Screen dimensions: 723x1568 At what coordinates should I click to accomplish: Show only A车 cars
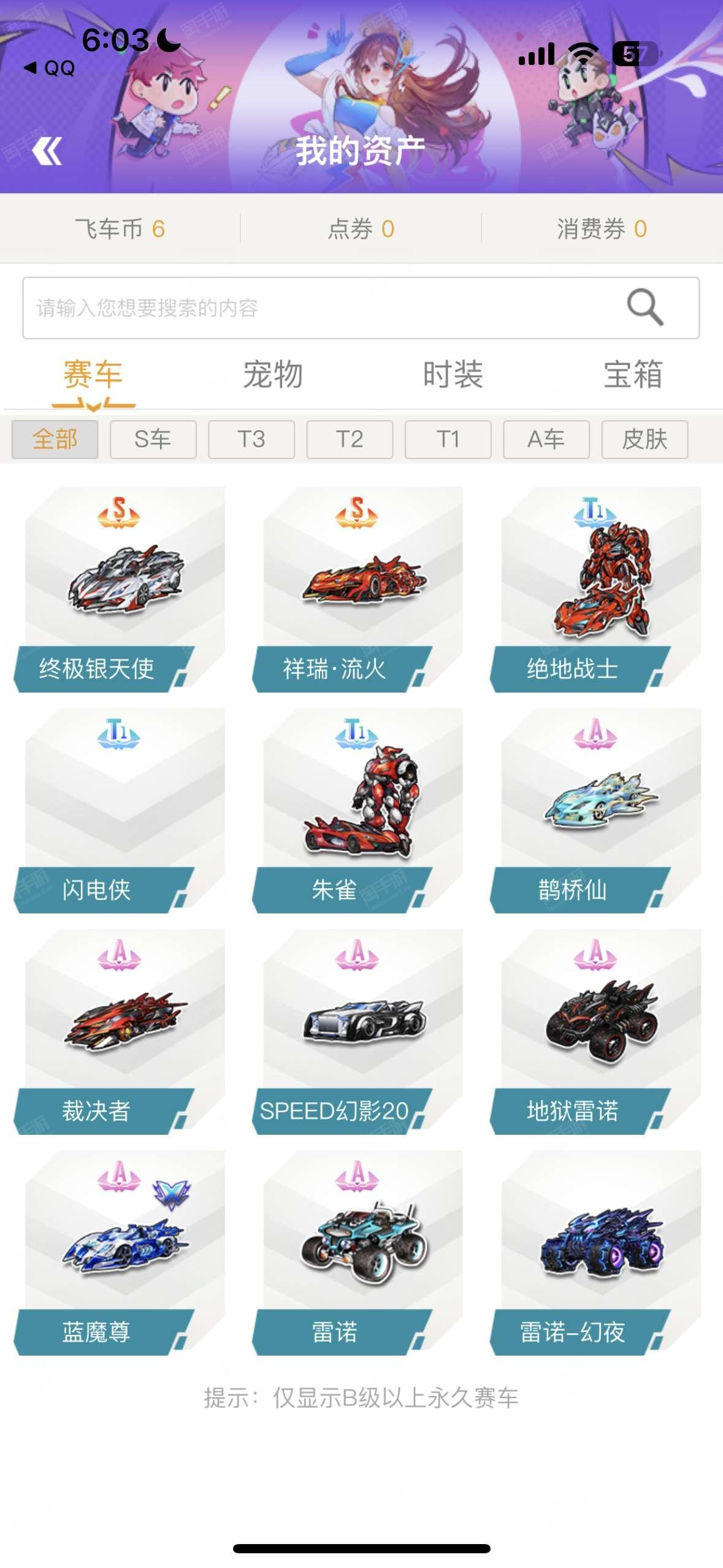click(546, 439)
